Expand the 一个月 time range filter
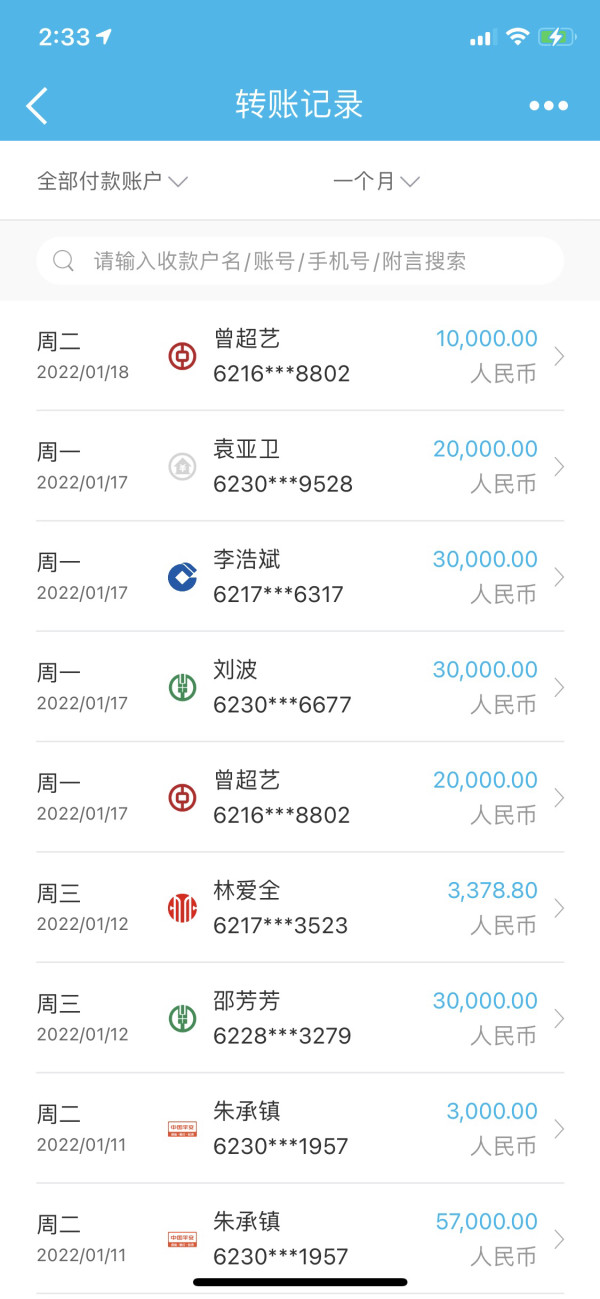Image resolution: width=600 pixels, height=1299 pixels. [376, 181]
